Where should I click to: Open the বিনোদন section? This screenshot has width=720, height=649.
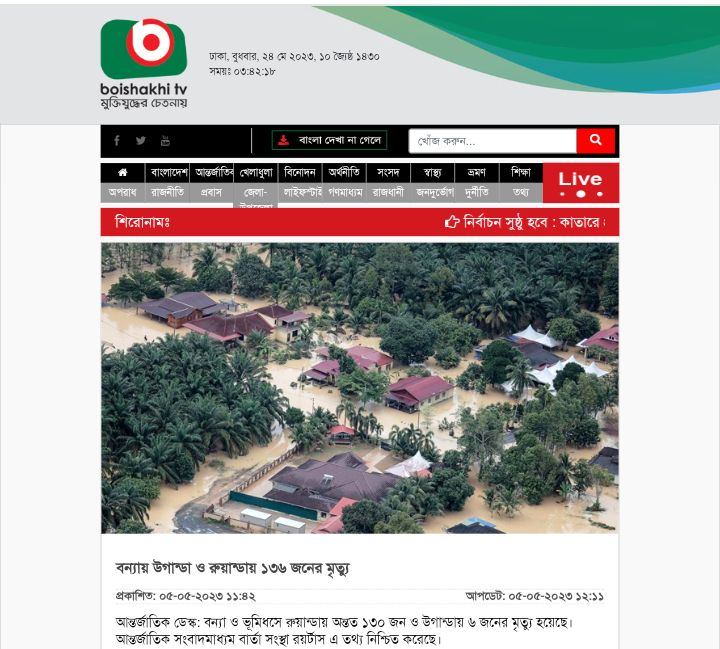(300, 173)
